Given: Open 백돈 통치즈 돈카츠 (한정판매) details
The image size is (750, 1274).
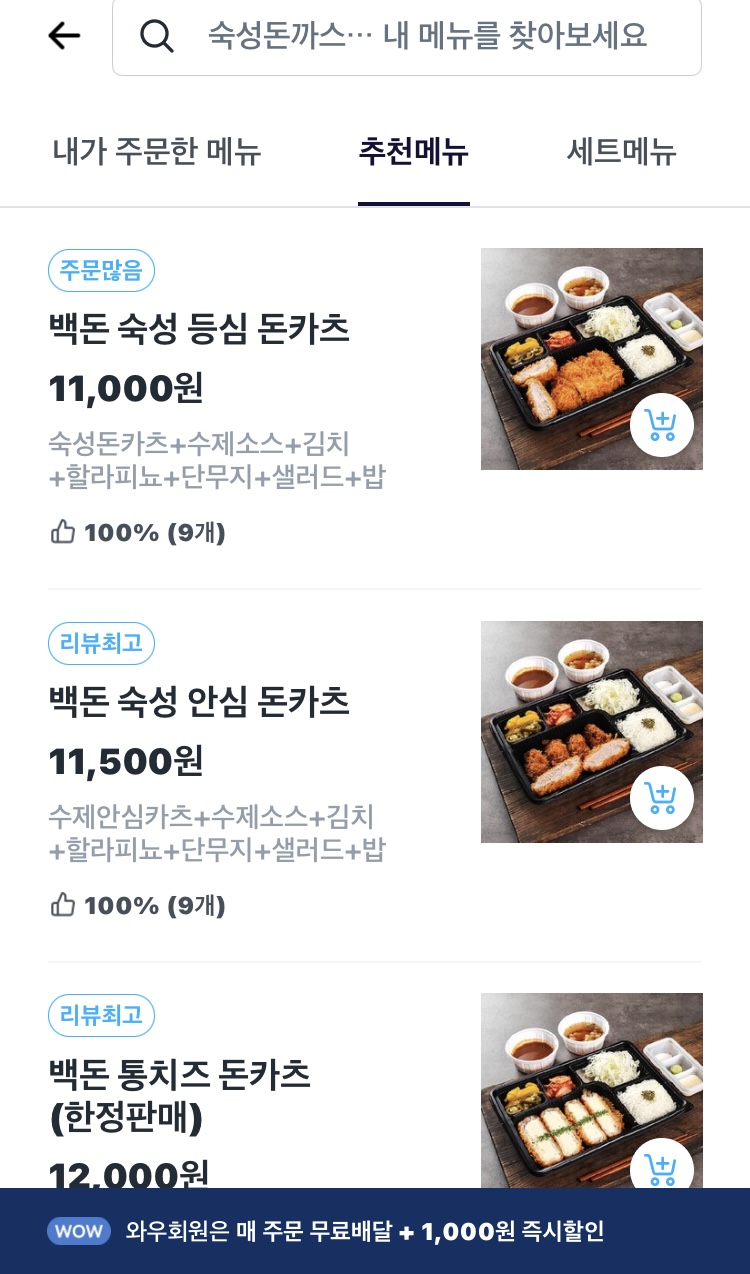Looking at the screenshot, I should 180,1095.
